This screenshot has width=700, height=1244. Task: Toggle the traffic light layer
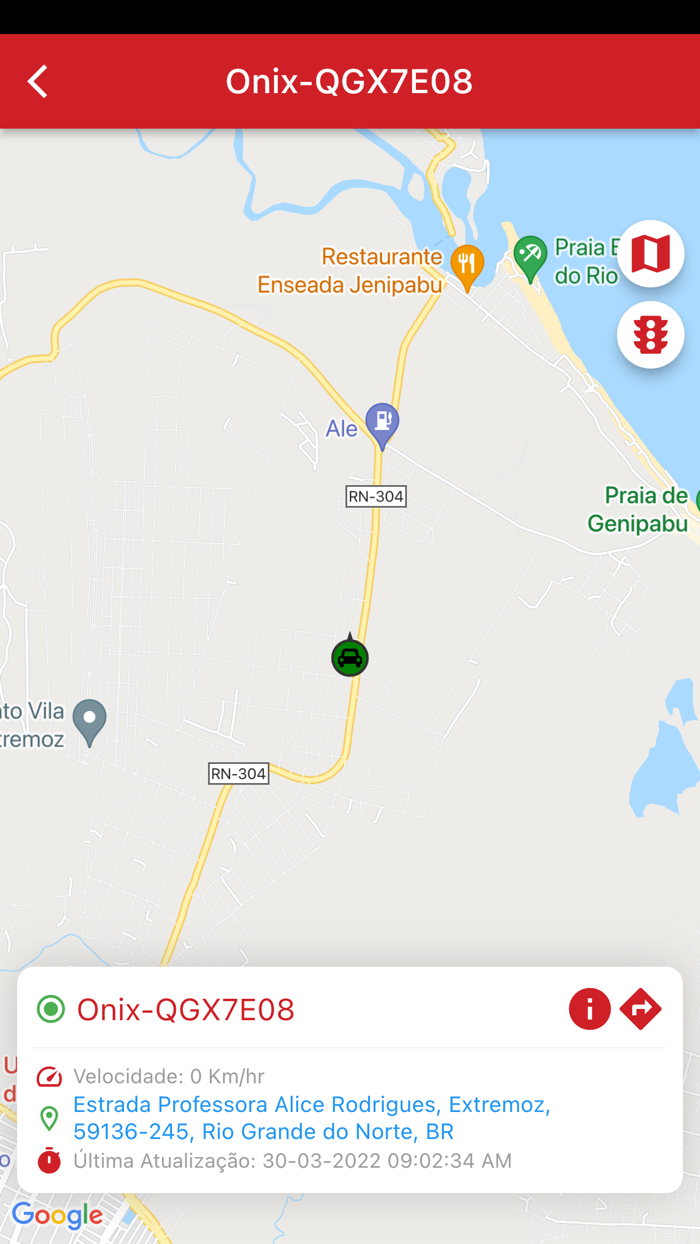[650, 335]
